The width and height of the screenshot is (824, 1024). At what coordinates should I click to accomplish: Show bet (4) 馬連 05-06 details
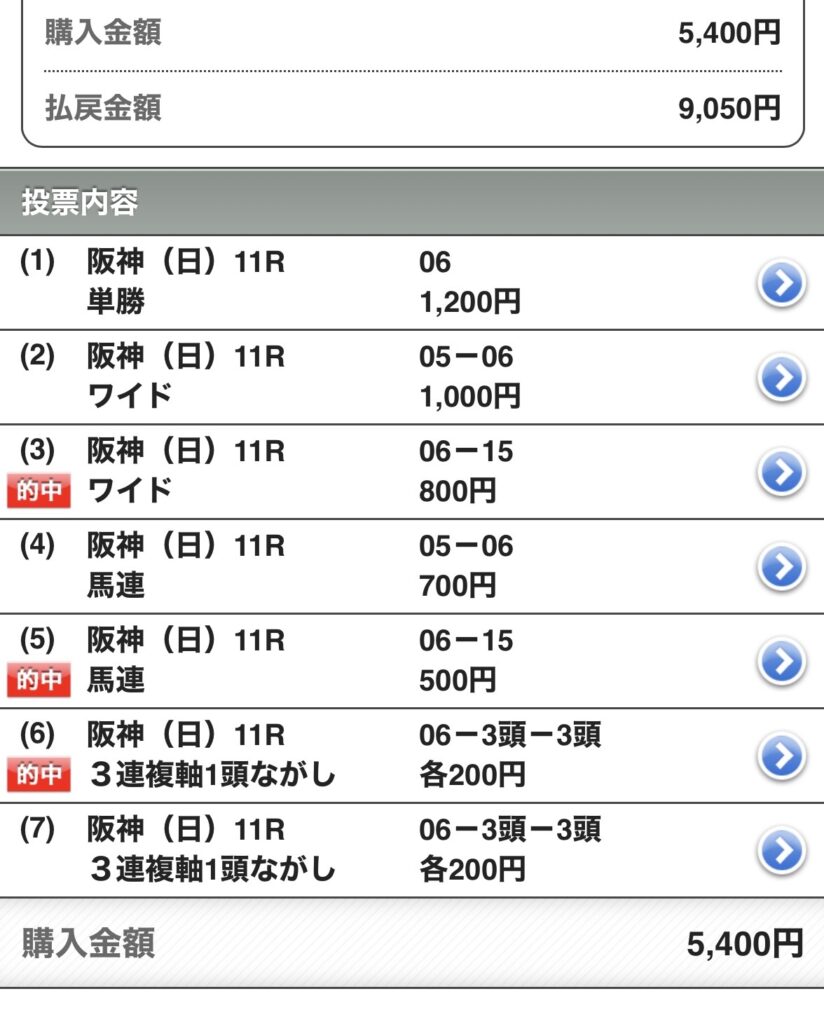tap(782, 567)
